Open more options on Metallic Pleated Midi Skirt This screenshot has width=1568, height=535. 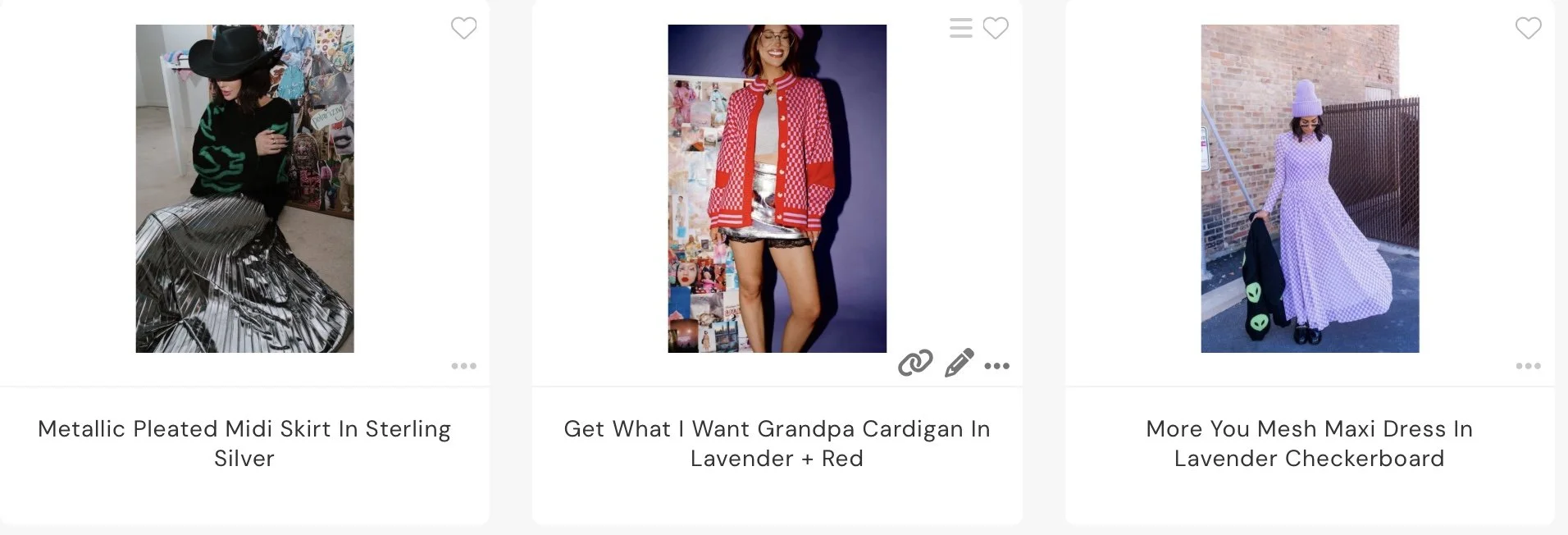click(x=463, y=366)
